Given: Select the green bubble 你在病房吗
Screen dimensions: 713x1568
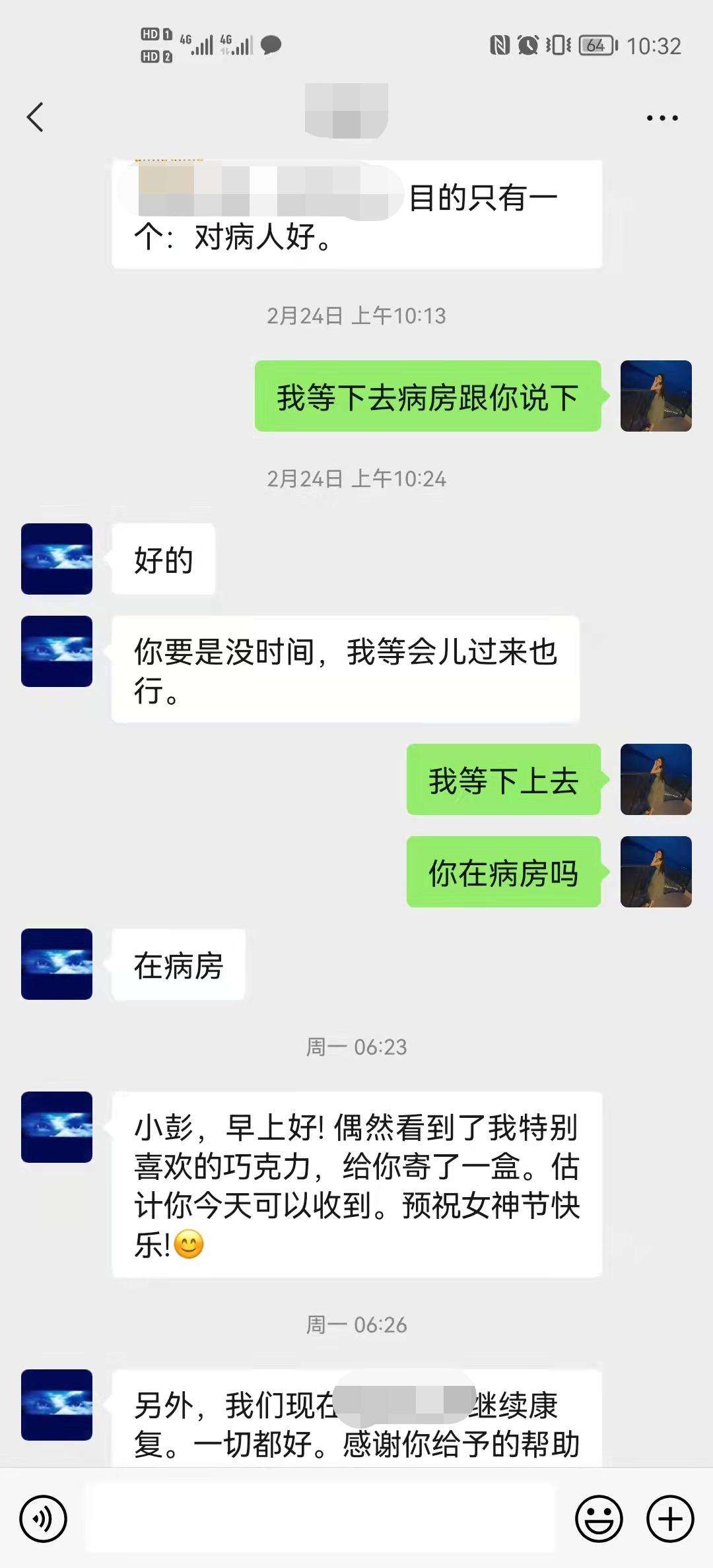Looking at the screenshot, I should point(504,872).
